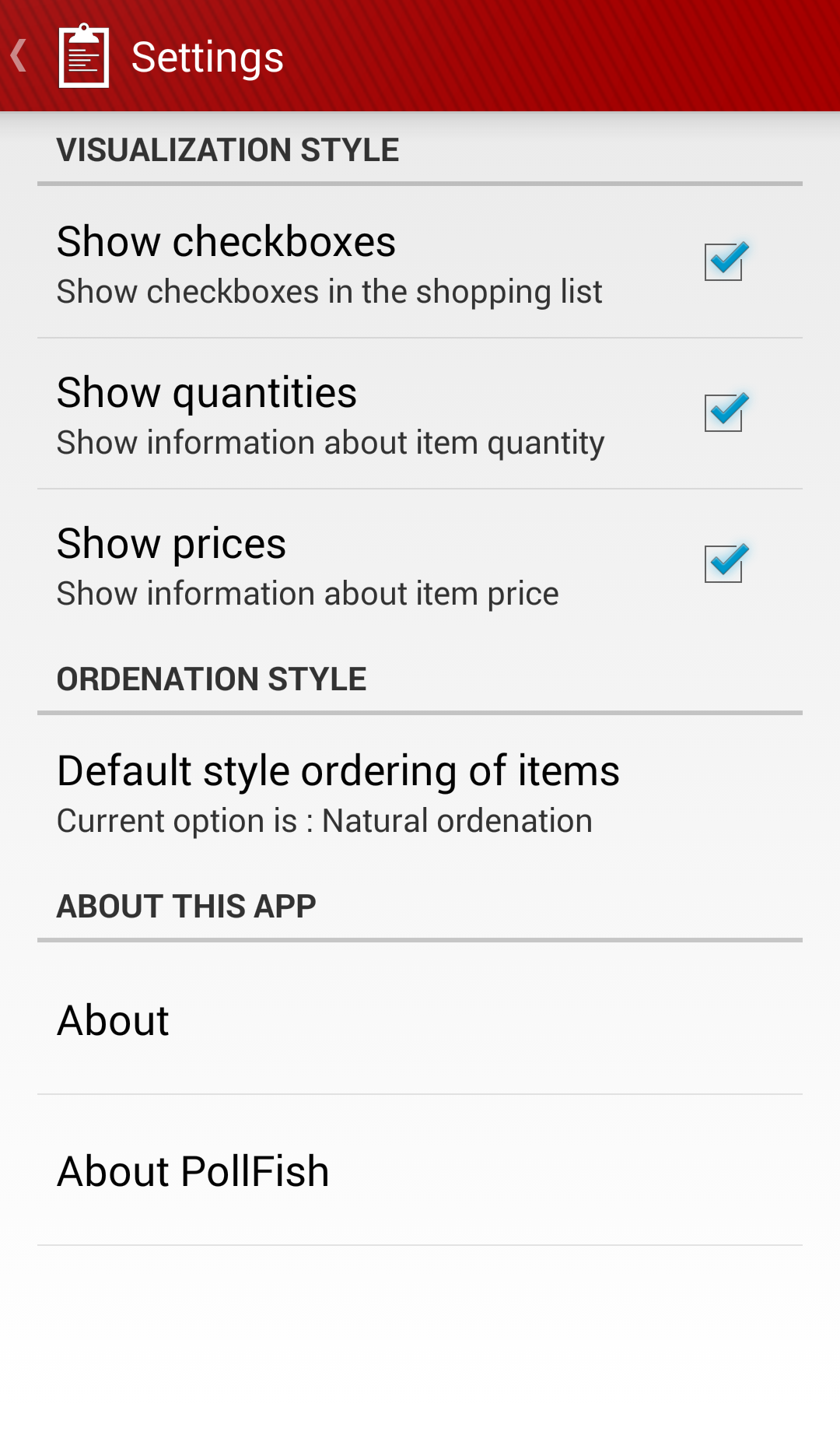Toggle the Show quantities checkbox
Screen dimensions: 840x1435
(x=726, y=412)
